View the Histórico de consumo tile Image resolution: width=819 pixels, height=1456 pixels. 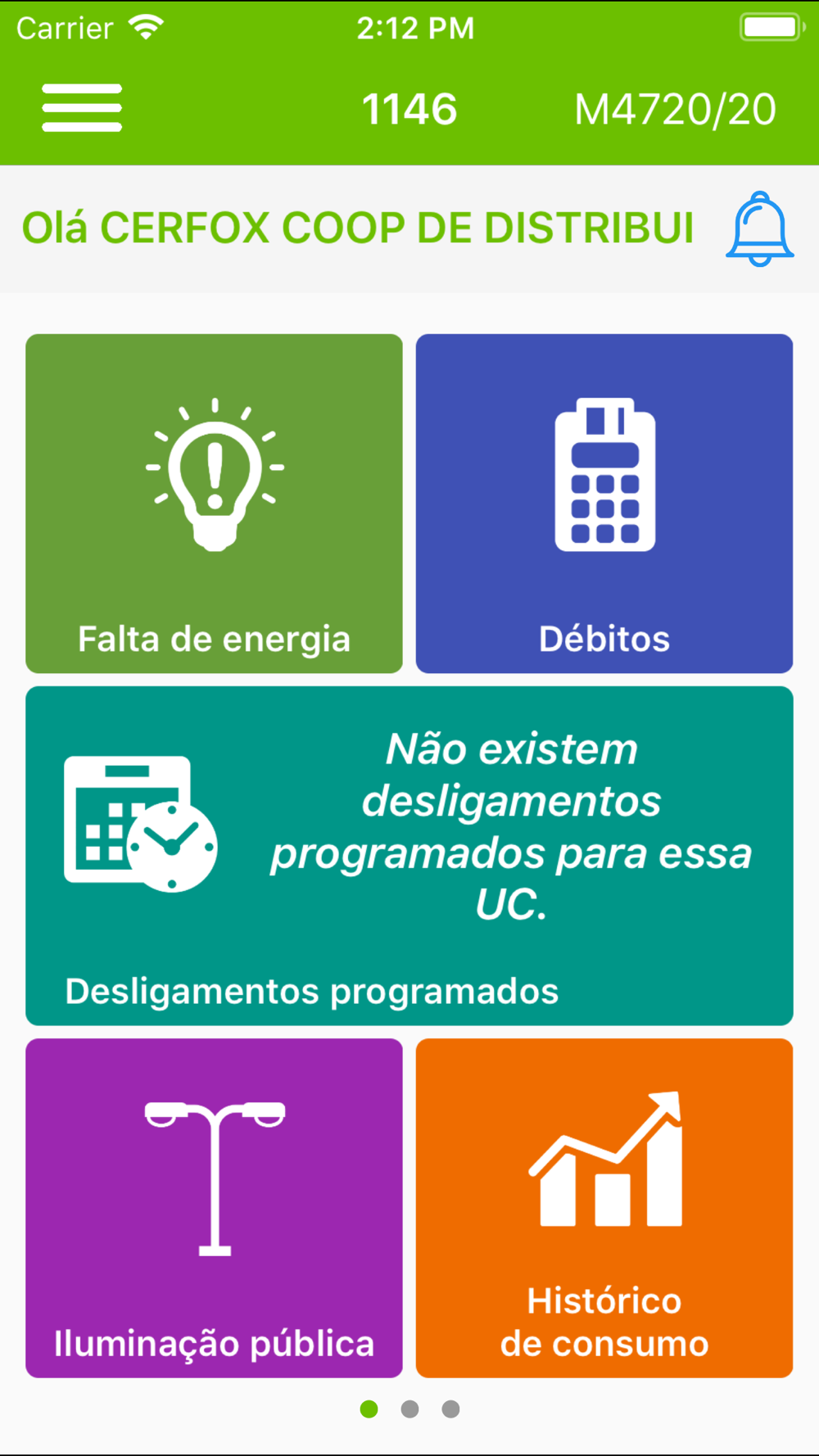604,1209
